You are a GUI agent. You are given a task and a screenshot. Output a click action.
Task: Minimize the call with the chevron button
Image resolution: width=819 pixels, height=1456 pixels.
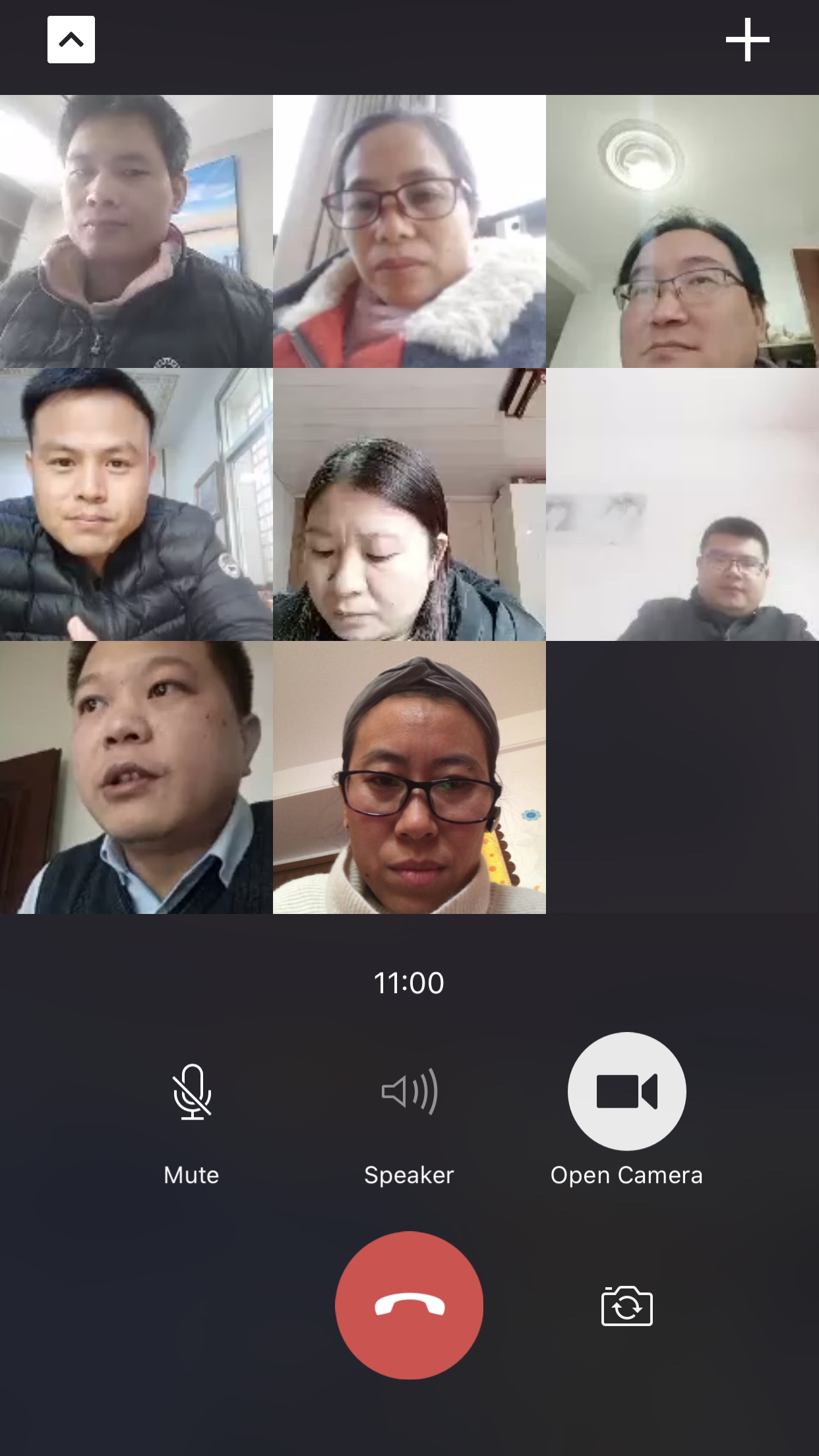point(71,40)
